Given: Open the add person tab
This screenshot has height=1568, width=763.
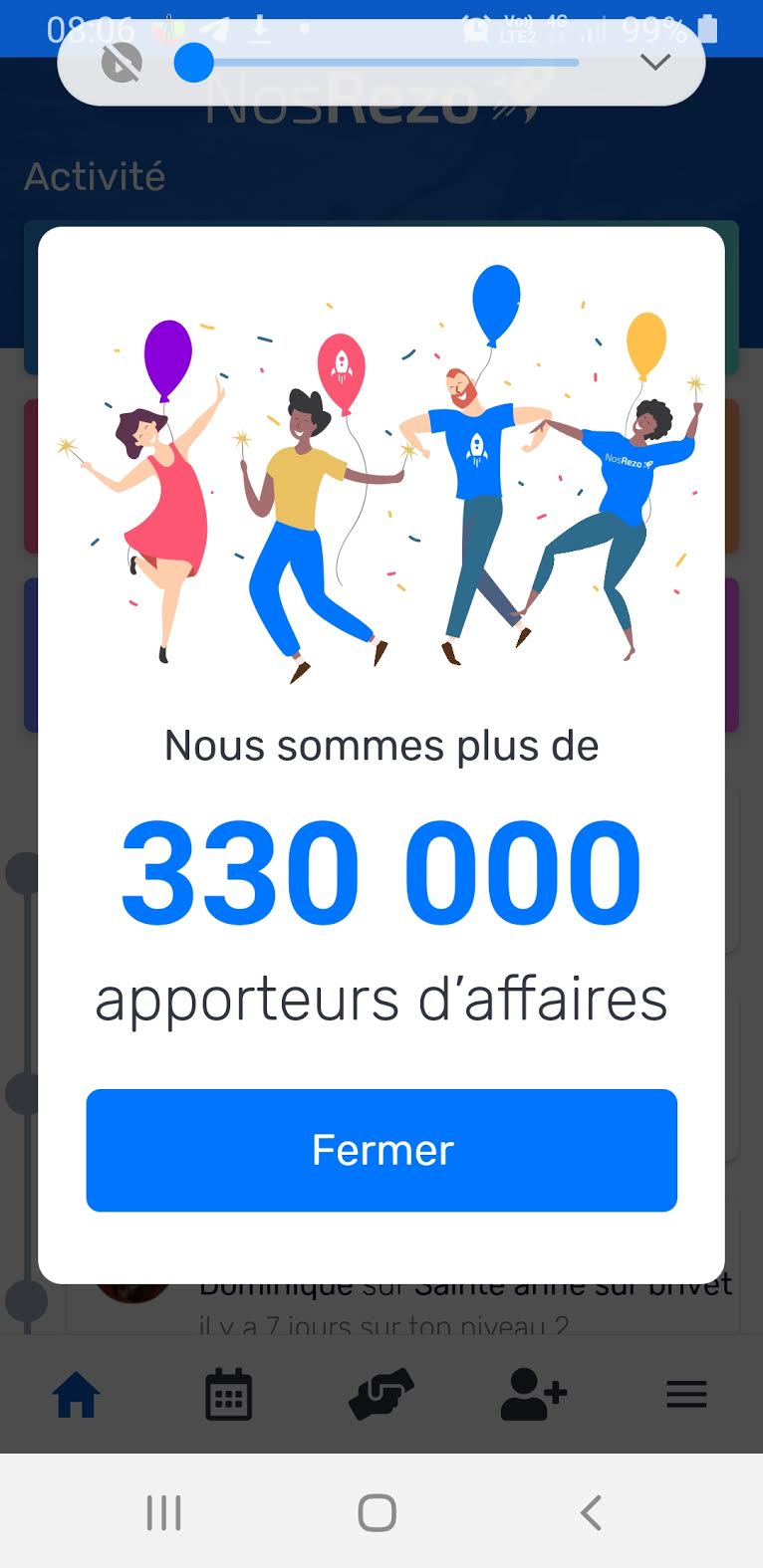Looking at the screenshot, I should (x=533, y=1394).
